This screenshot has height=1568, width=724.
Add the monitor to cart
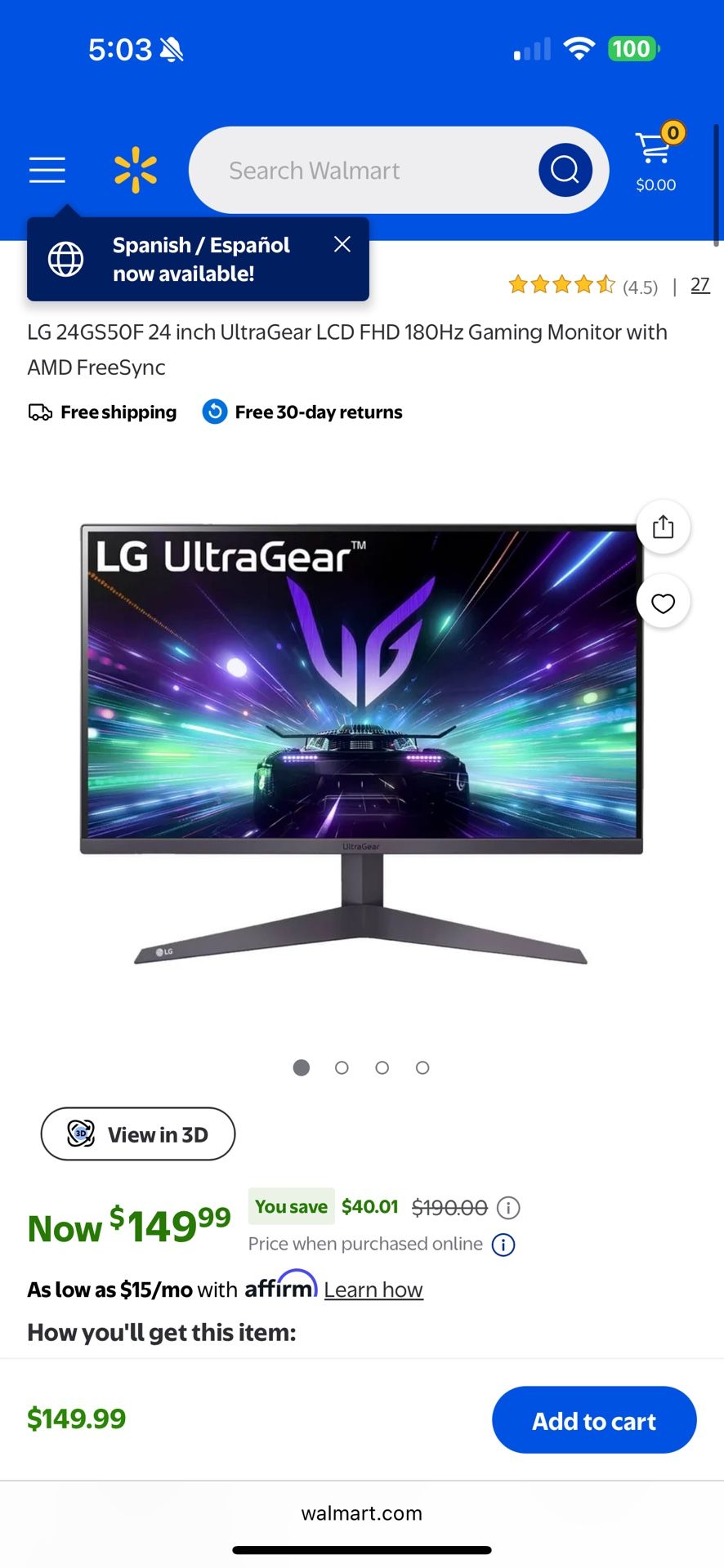(x=594, y=1420)
